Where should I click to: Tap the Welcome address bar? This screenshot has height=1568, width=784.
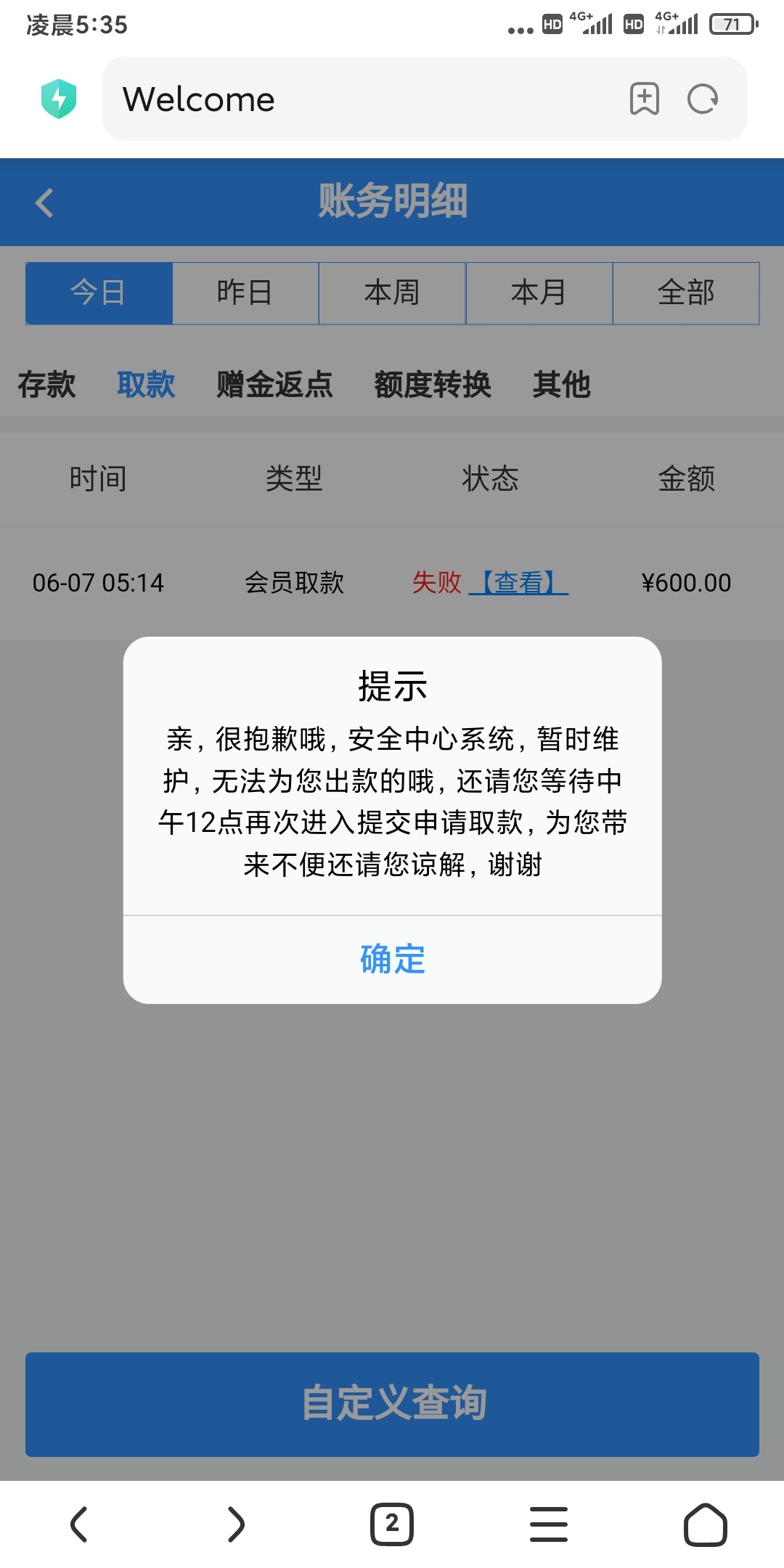363,99
